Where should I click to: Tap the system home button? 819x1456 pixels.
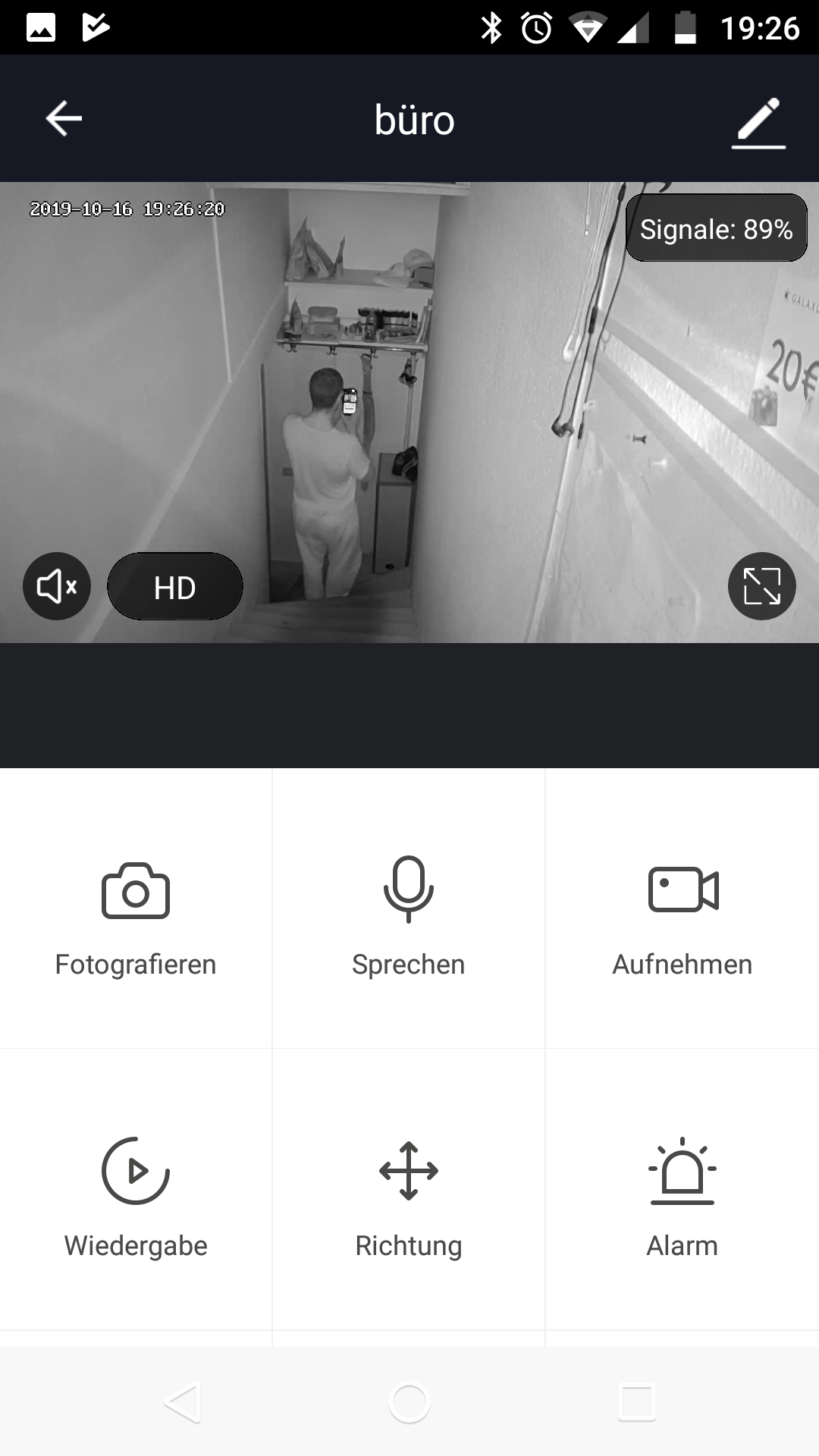pyautogui.click(x=409, y=1402)
